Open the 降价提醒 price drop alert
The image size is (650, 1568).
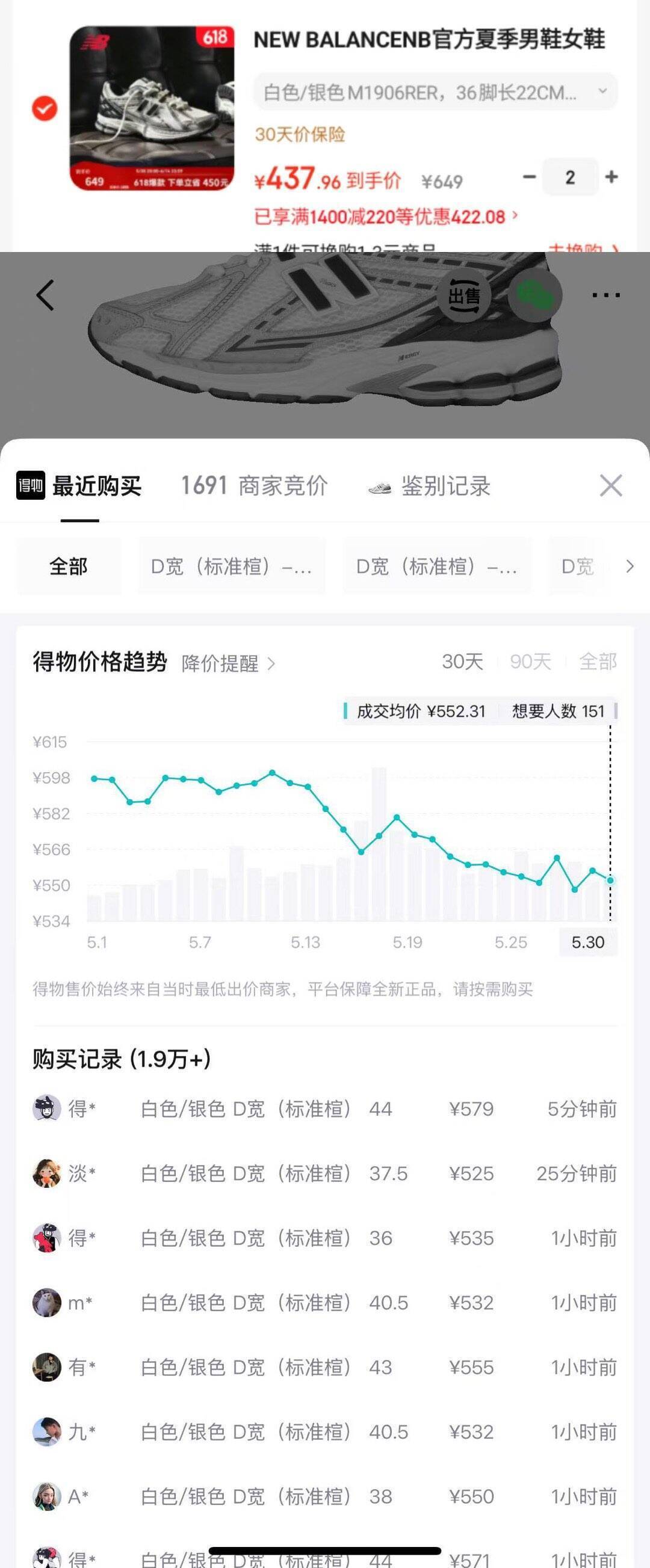pos(229,663)
